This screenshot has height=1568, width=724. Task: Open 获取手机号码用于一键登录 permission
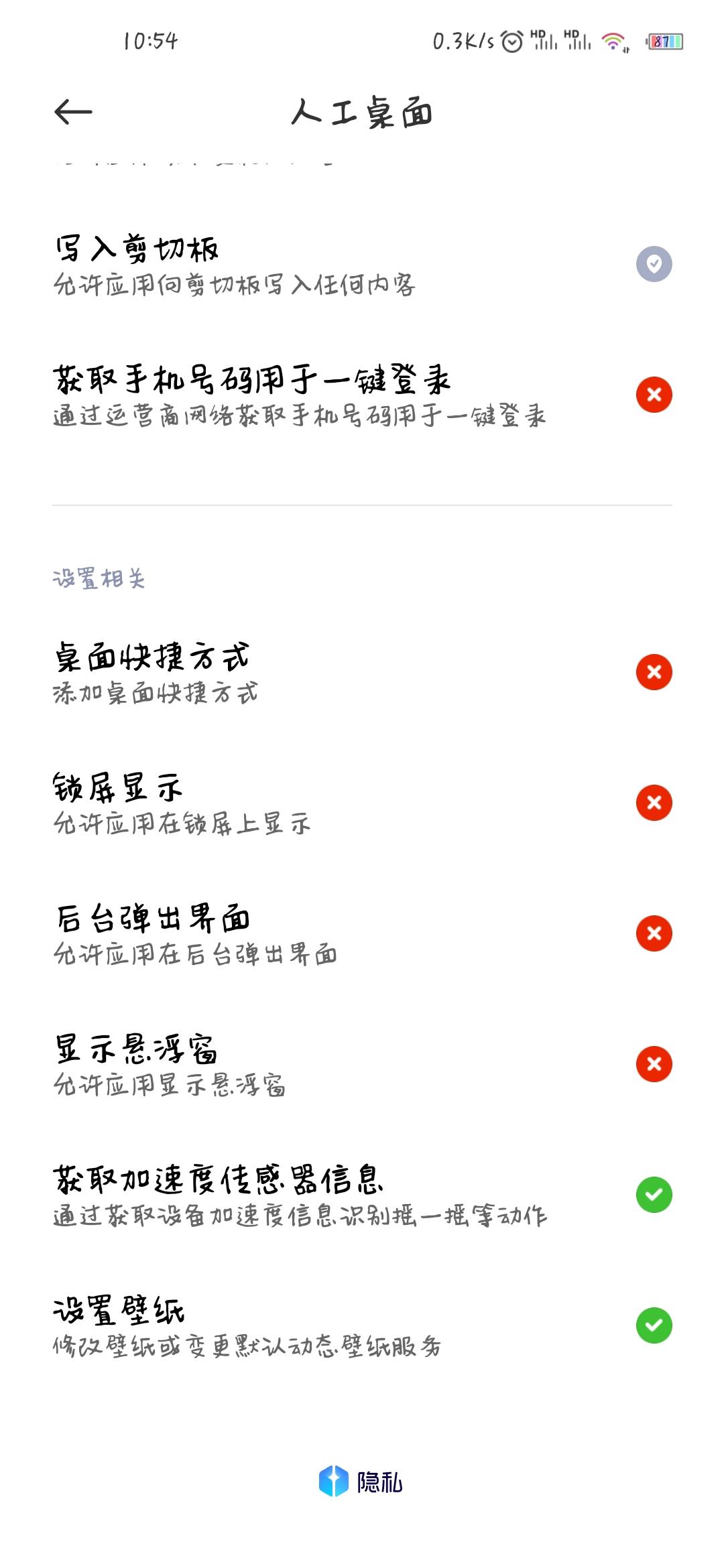coord(362,395)
